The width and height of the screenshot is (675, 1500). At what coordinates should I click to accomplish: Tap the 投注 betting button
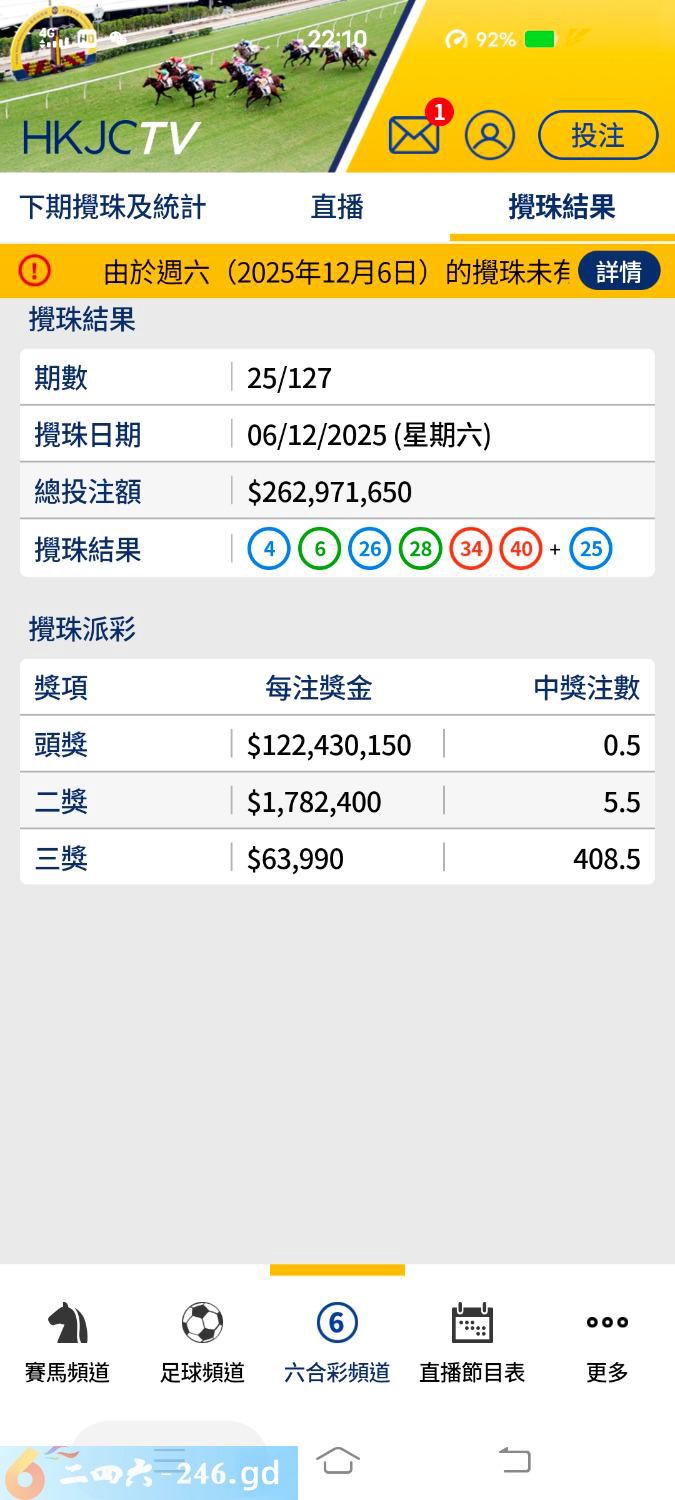(598, 135)
